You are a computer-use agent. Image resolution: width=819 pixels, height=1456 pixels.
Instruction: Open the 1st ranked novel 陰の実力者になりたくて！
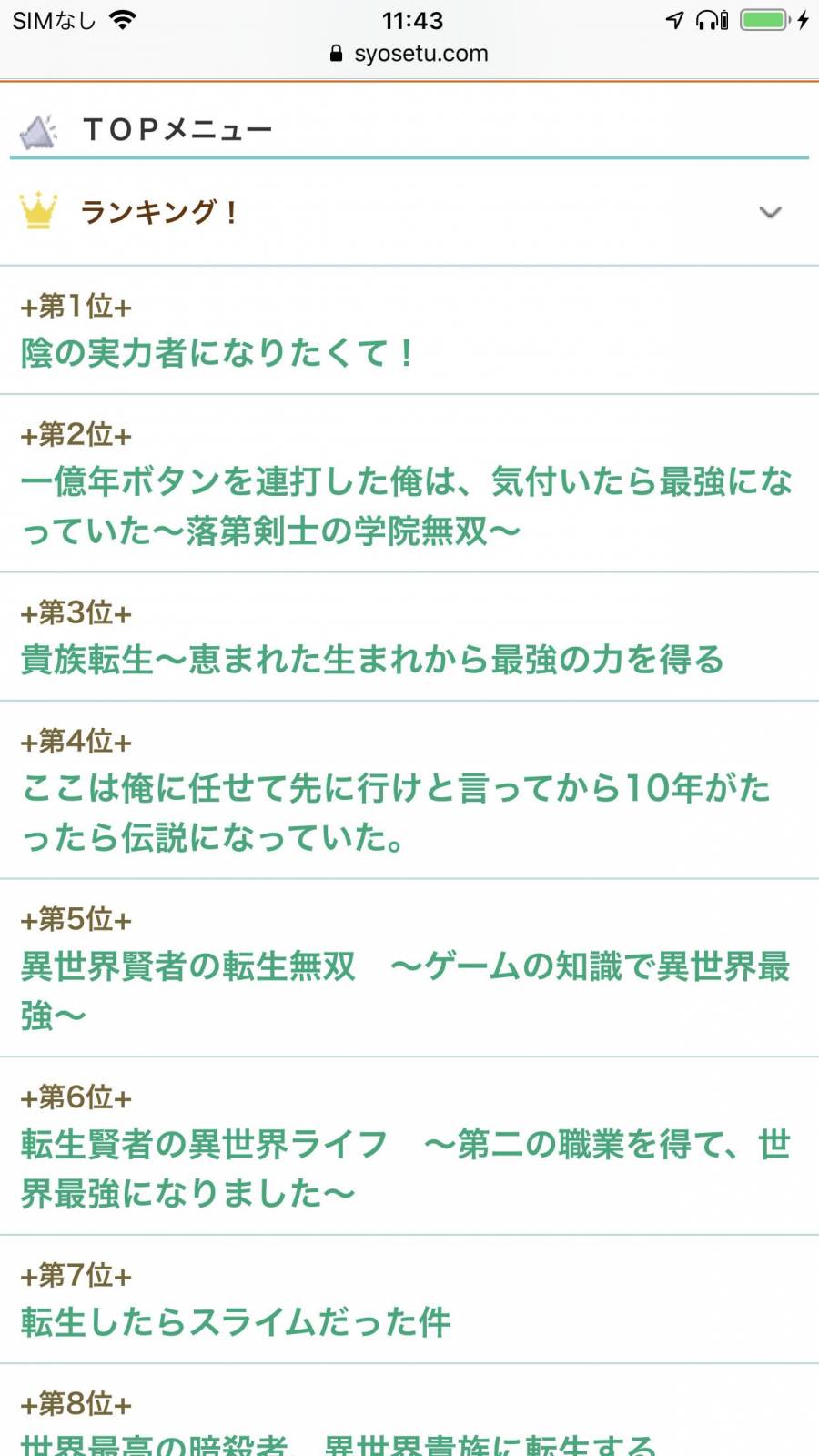pyautogui.click(x=217, y=352)
